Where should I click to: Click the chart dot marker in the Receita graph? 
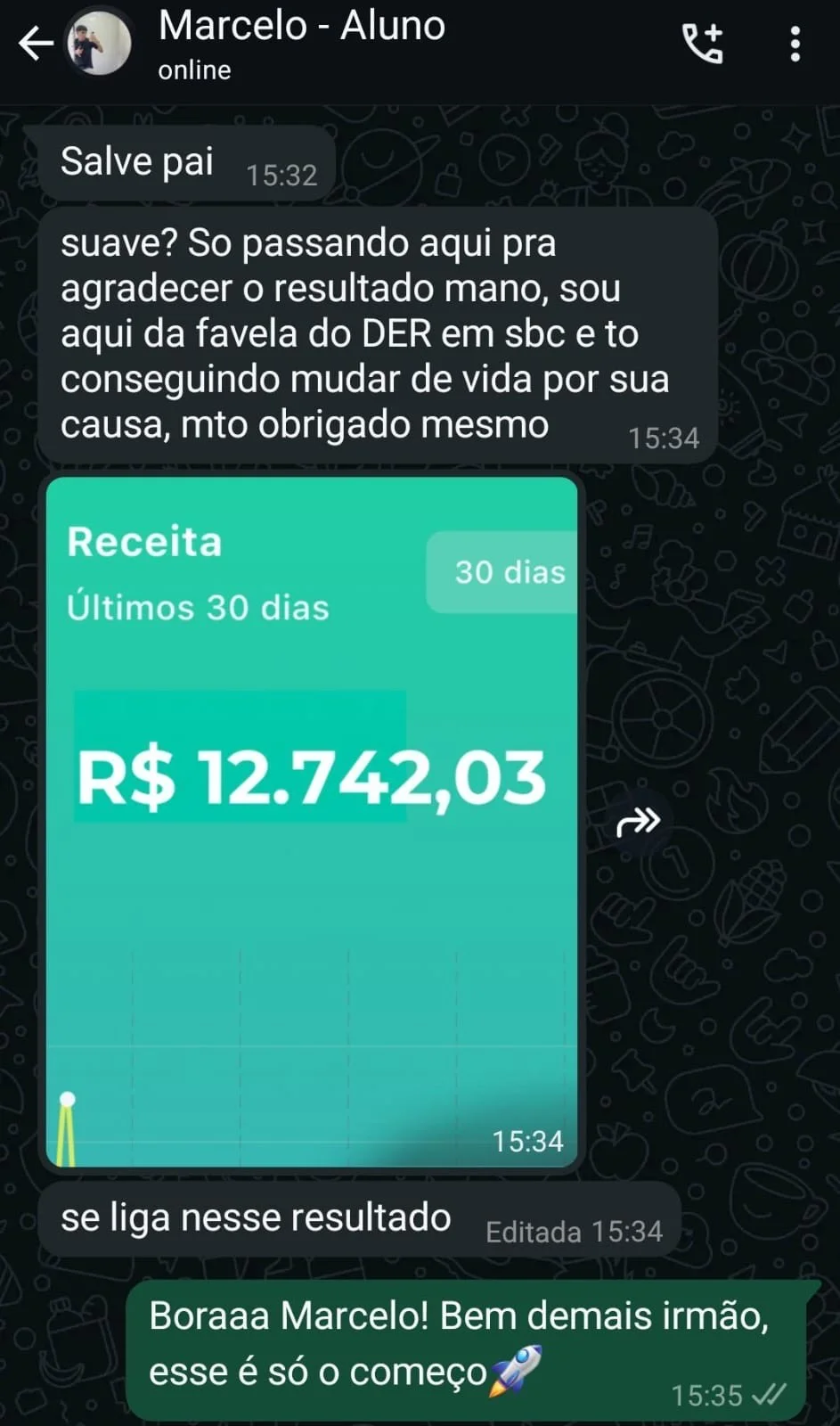[x=67, y=1099]
